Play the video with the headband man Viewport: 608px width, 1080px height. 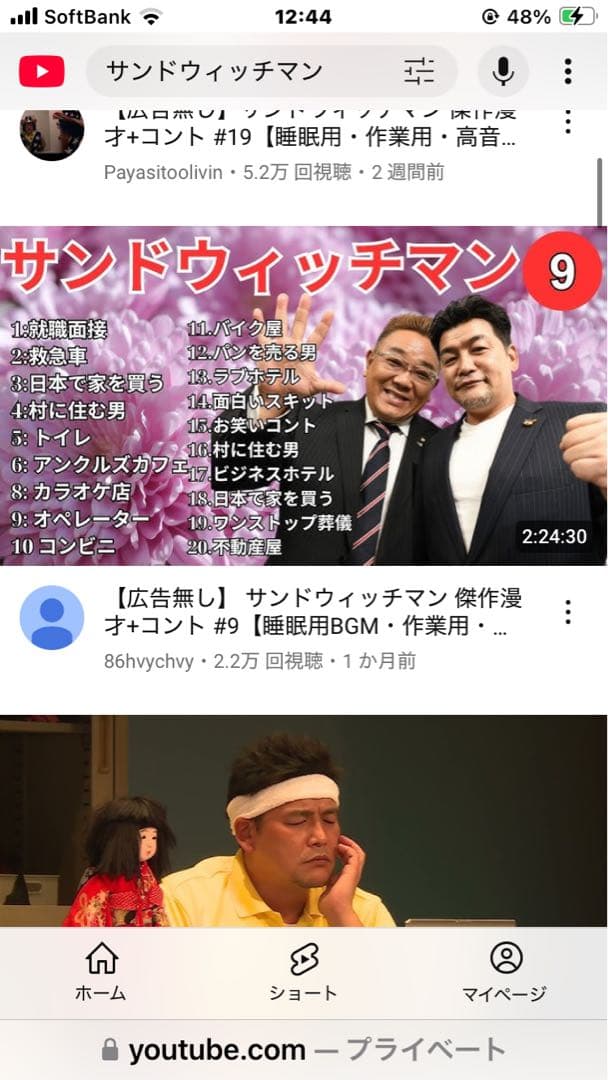[303, 820]
